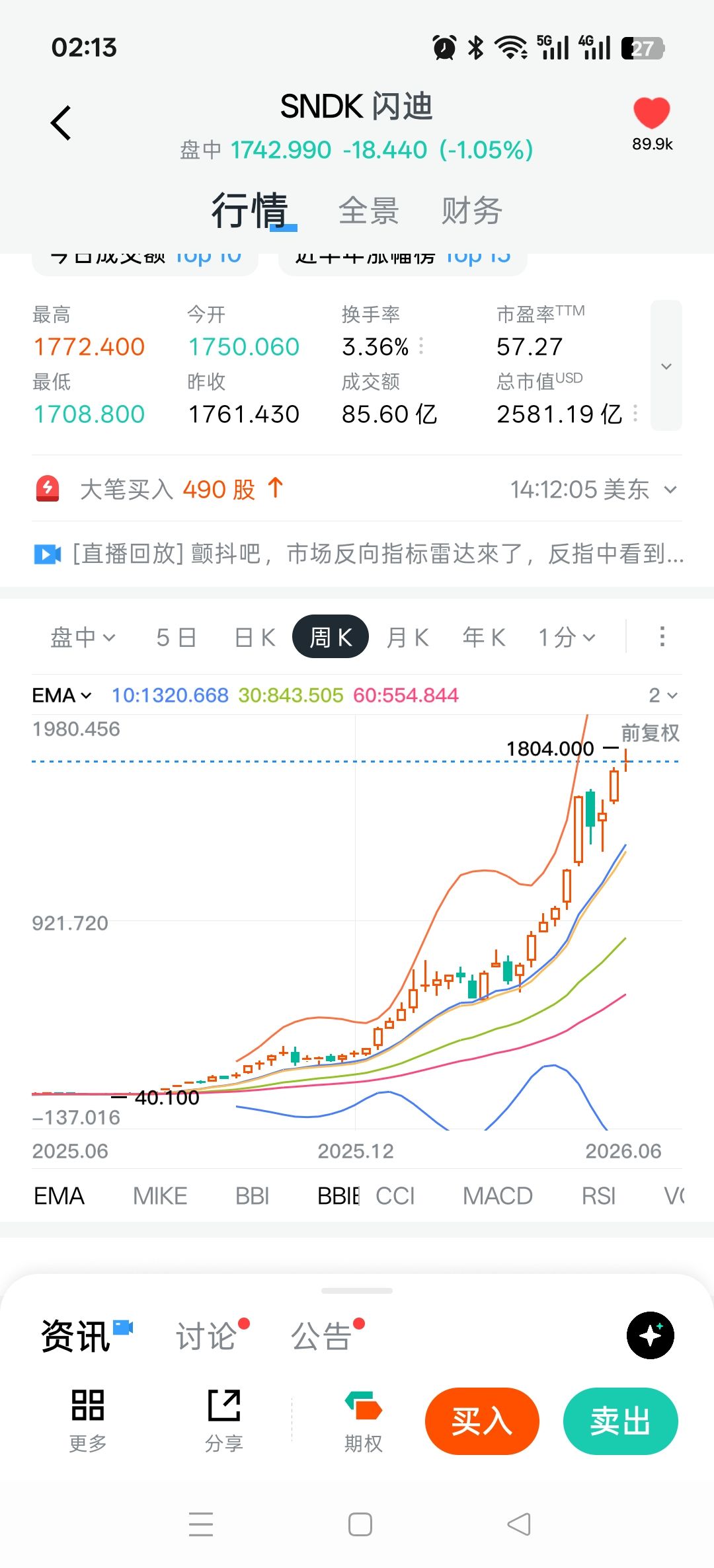
Task: Expand the quote details chevron panel
Action: tap(666, 365)
